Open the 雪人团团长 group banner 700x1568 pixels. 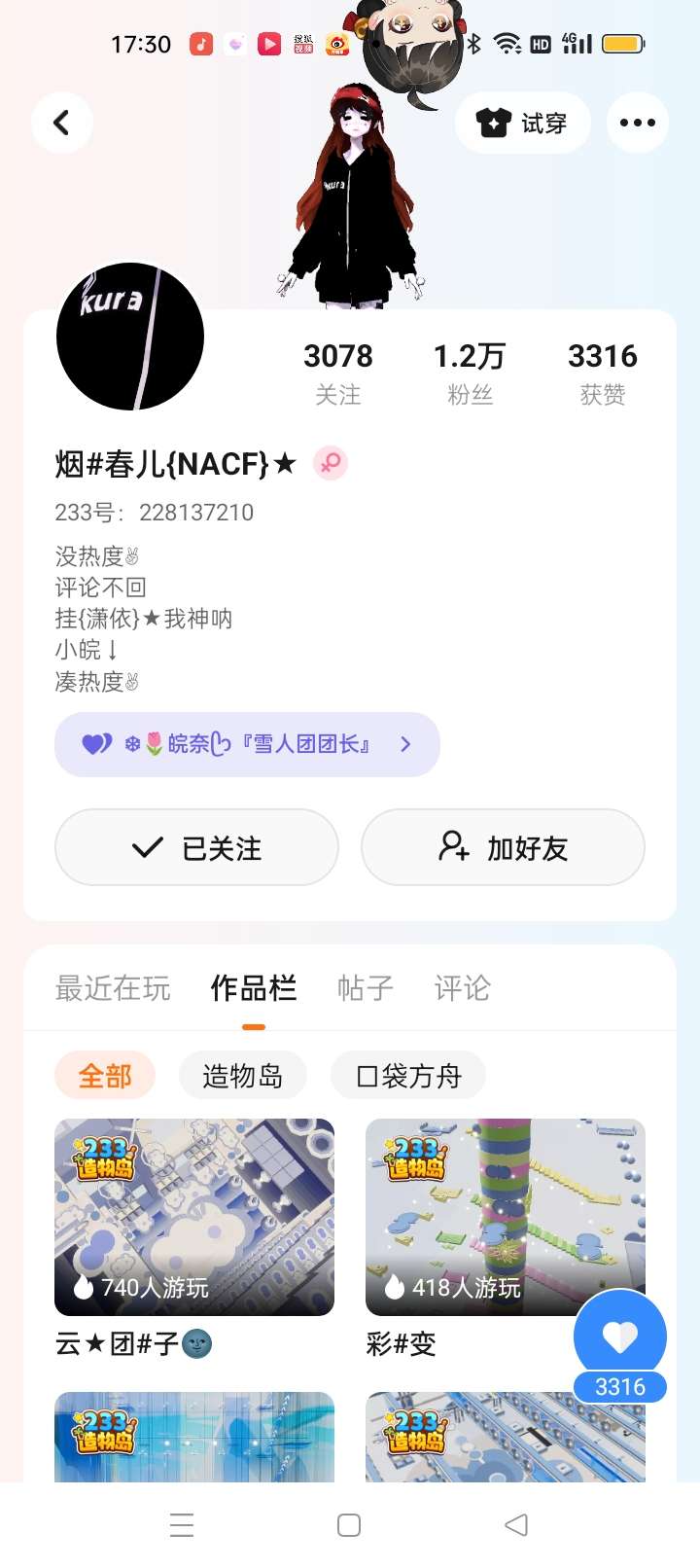point(247,744)
